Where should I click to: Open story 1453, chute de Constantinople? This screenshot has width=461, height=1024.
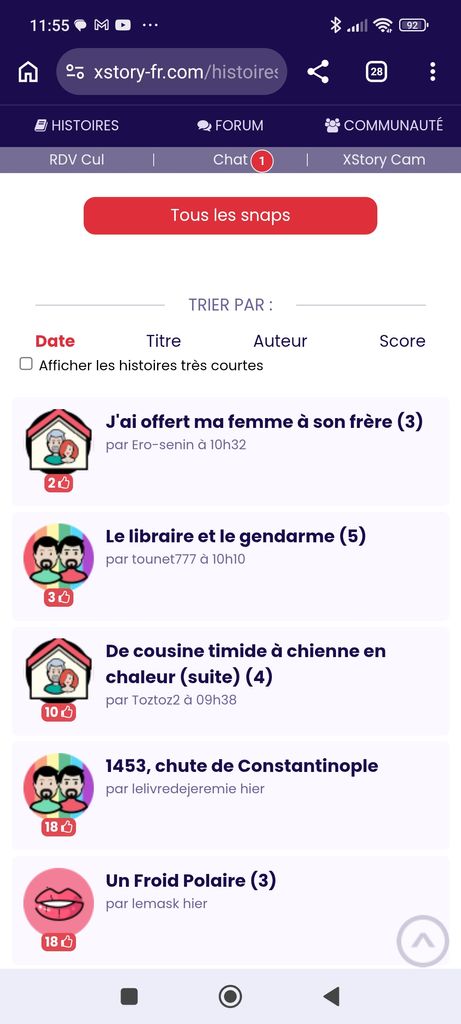pyautogui.click(x=242, y=765)
